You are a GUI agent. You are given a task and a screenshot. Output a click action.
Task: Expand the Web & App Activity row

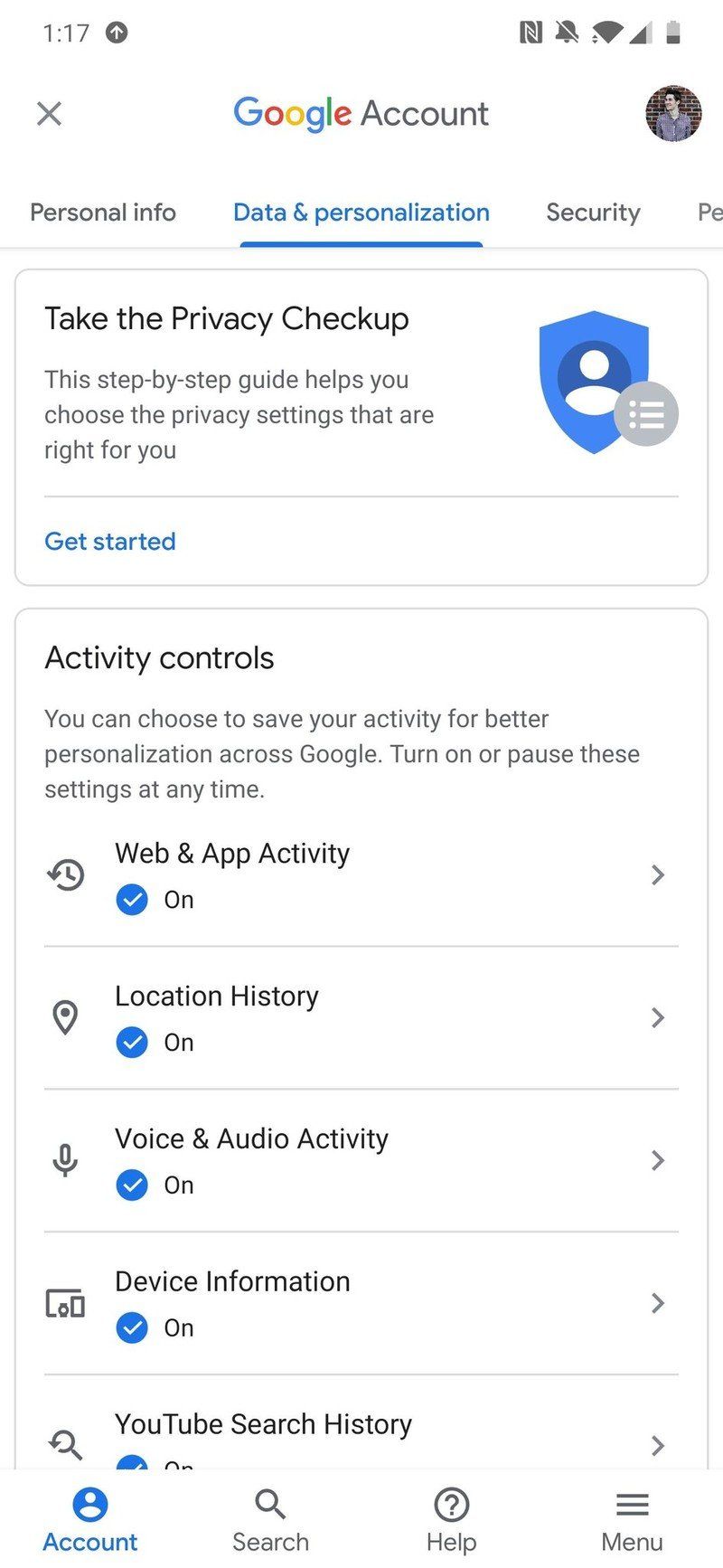click(657, 874)
